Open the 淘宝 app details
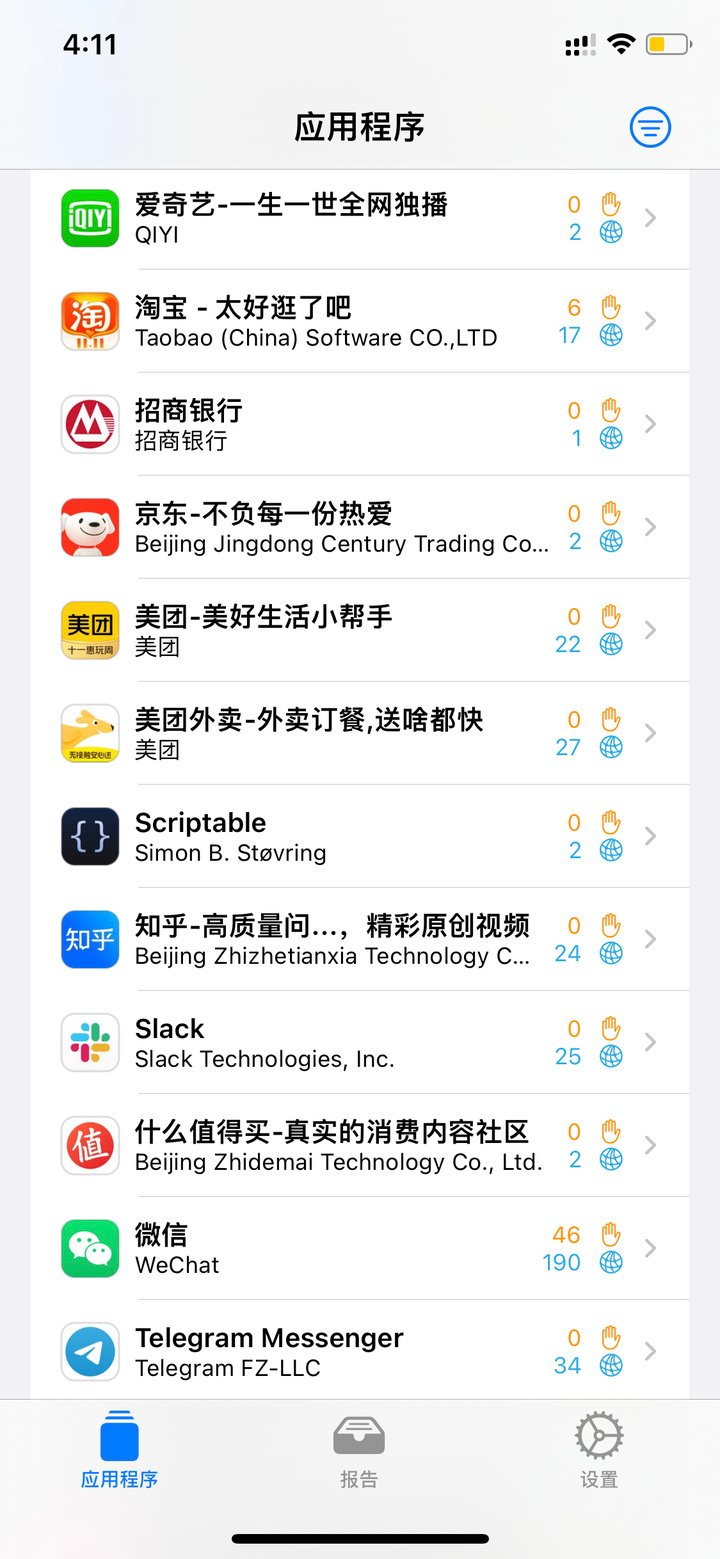 [360, 321]
